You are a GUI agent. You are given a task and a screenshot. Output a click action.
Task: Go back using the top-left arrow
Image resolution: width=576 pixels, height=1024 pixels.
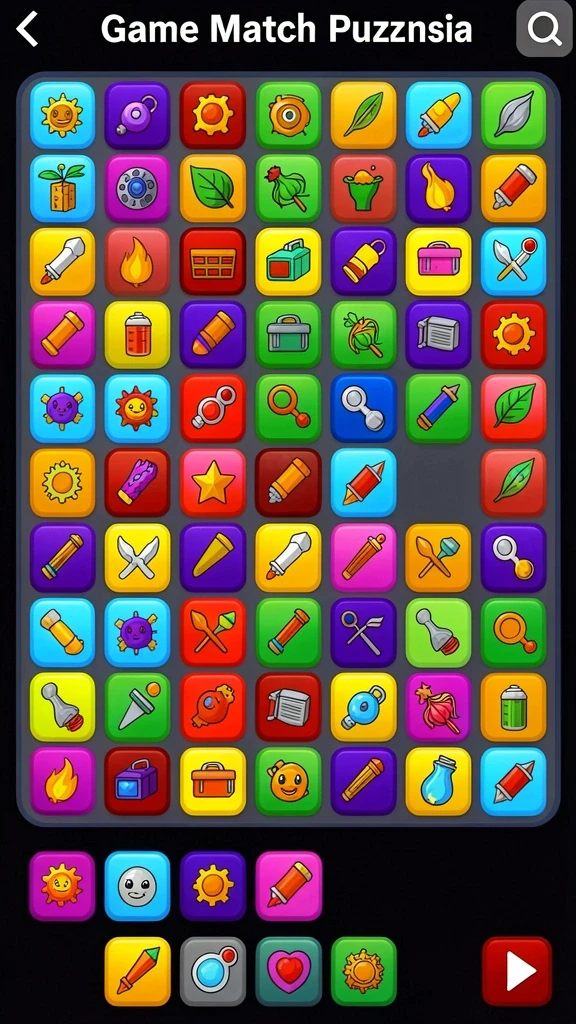27,30
